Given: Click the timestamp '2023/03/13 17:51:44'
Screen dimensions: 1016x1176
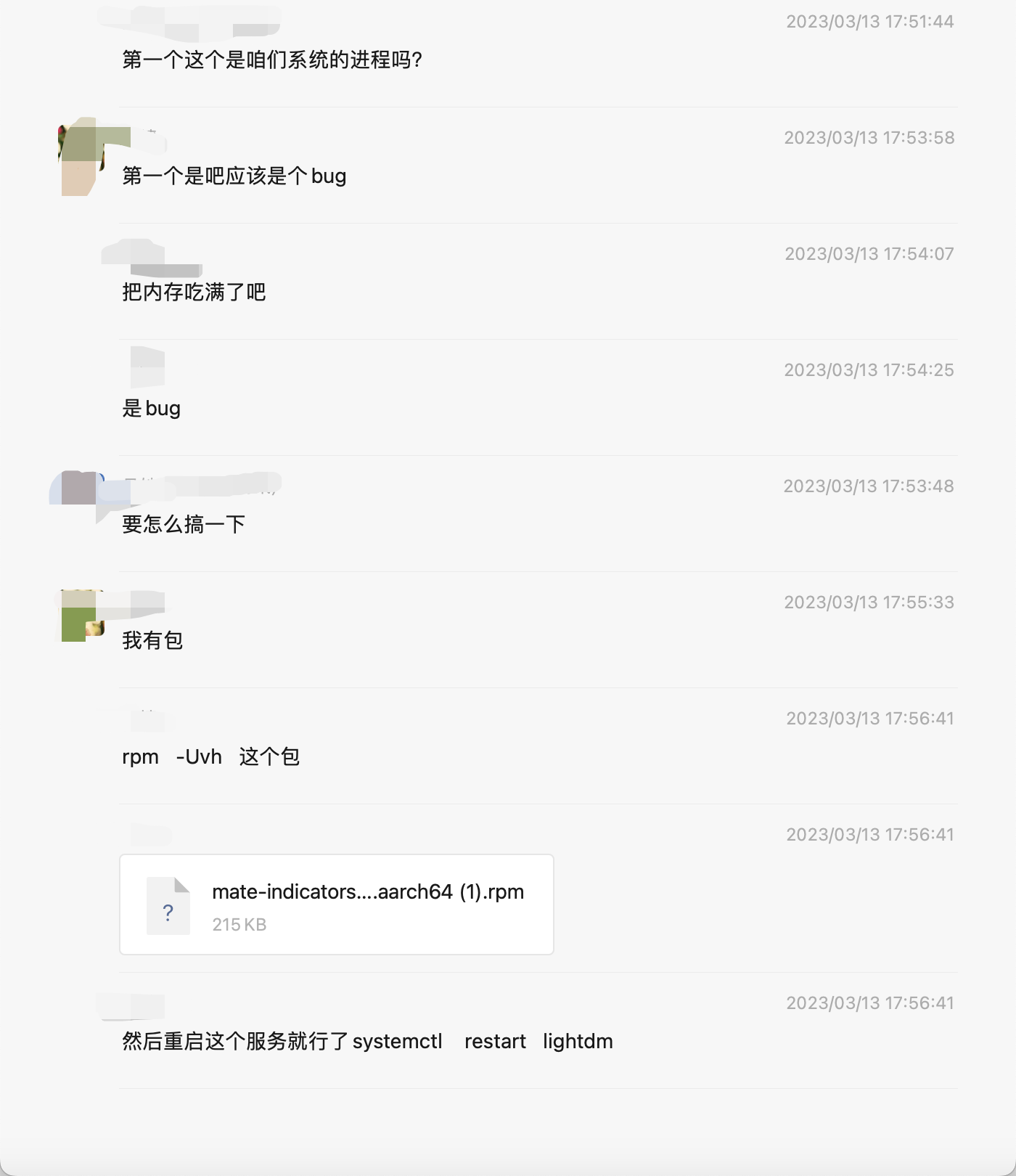Looking at the screenshot, I should [869, 22].
